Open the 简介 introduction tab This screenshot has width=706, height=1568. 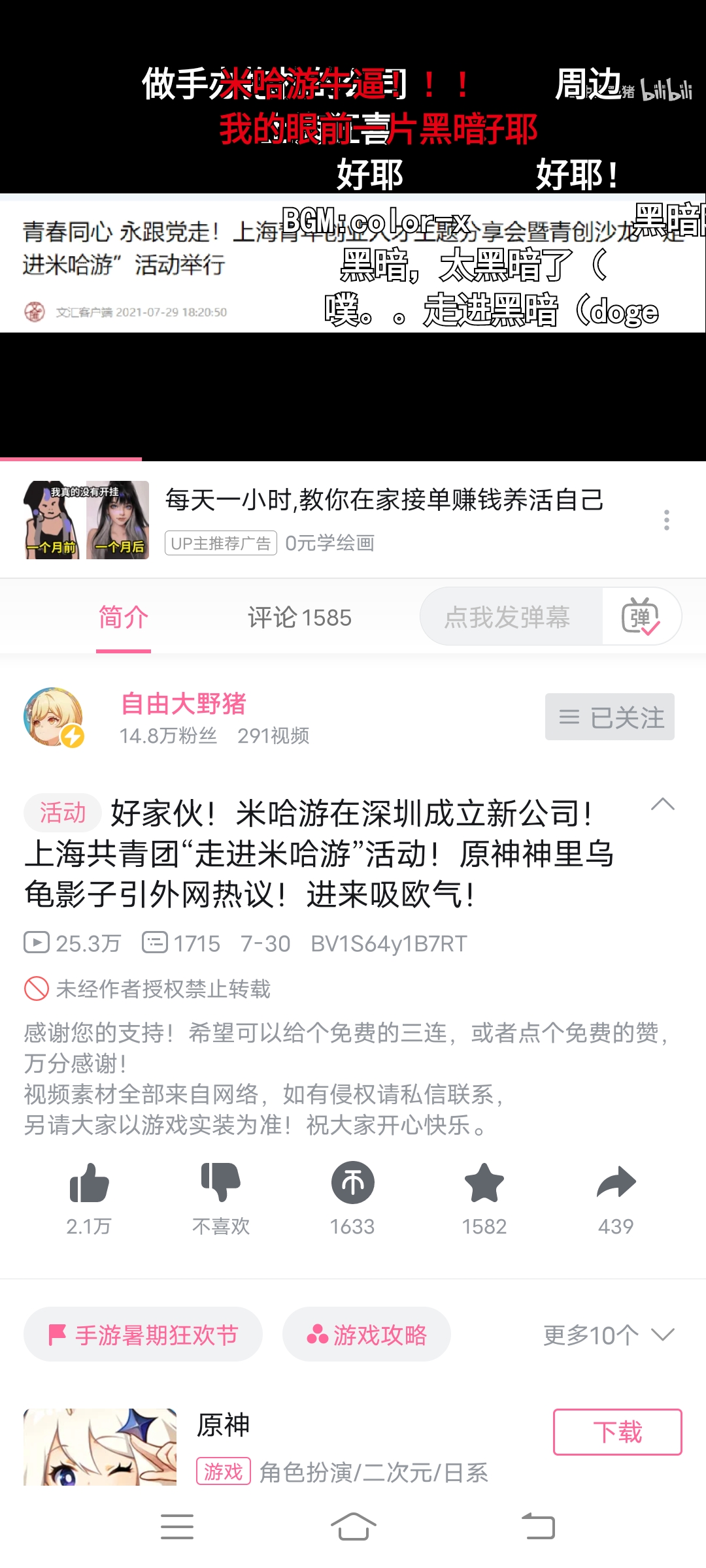[x=123, y=616]
